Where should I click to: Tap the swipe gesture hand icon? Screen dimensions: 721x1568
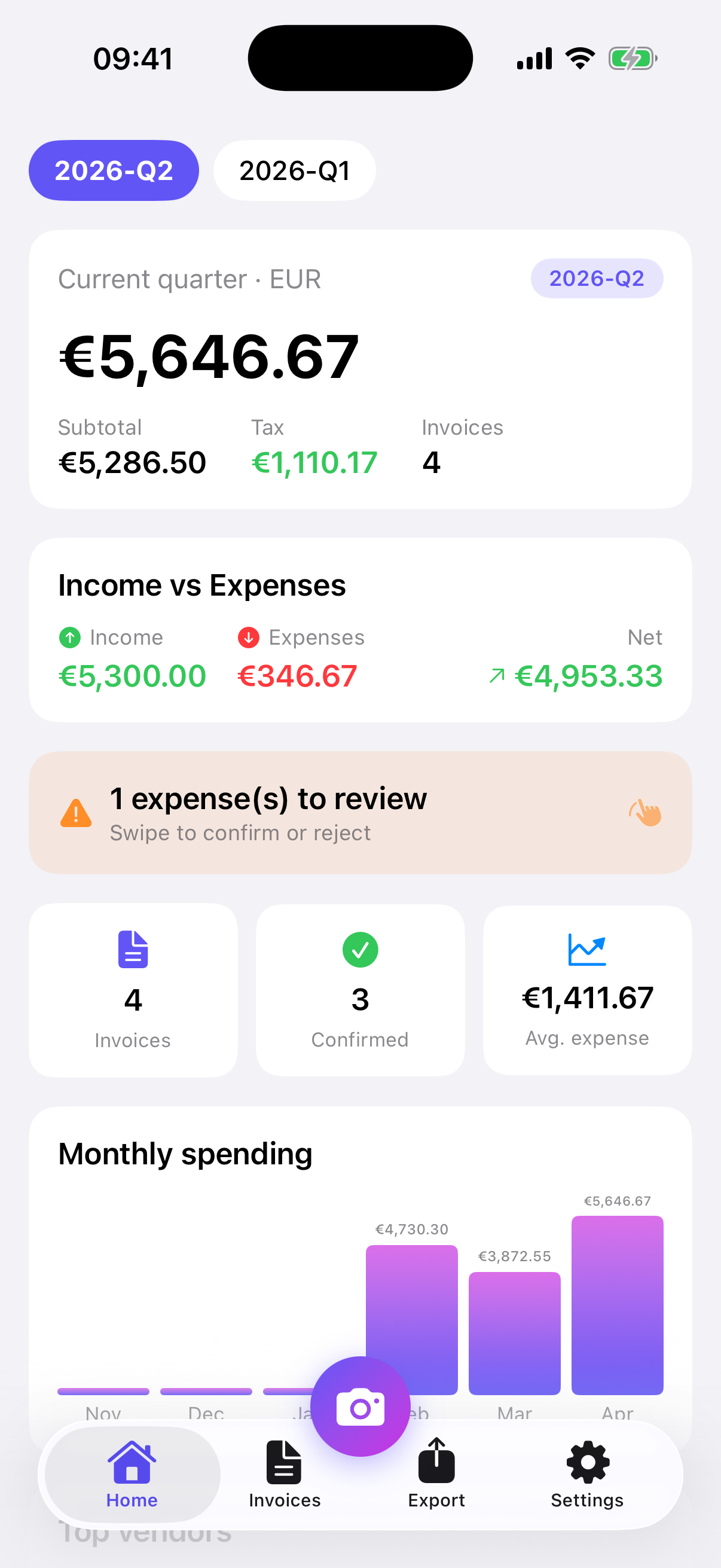646,814
